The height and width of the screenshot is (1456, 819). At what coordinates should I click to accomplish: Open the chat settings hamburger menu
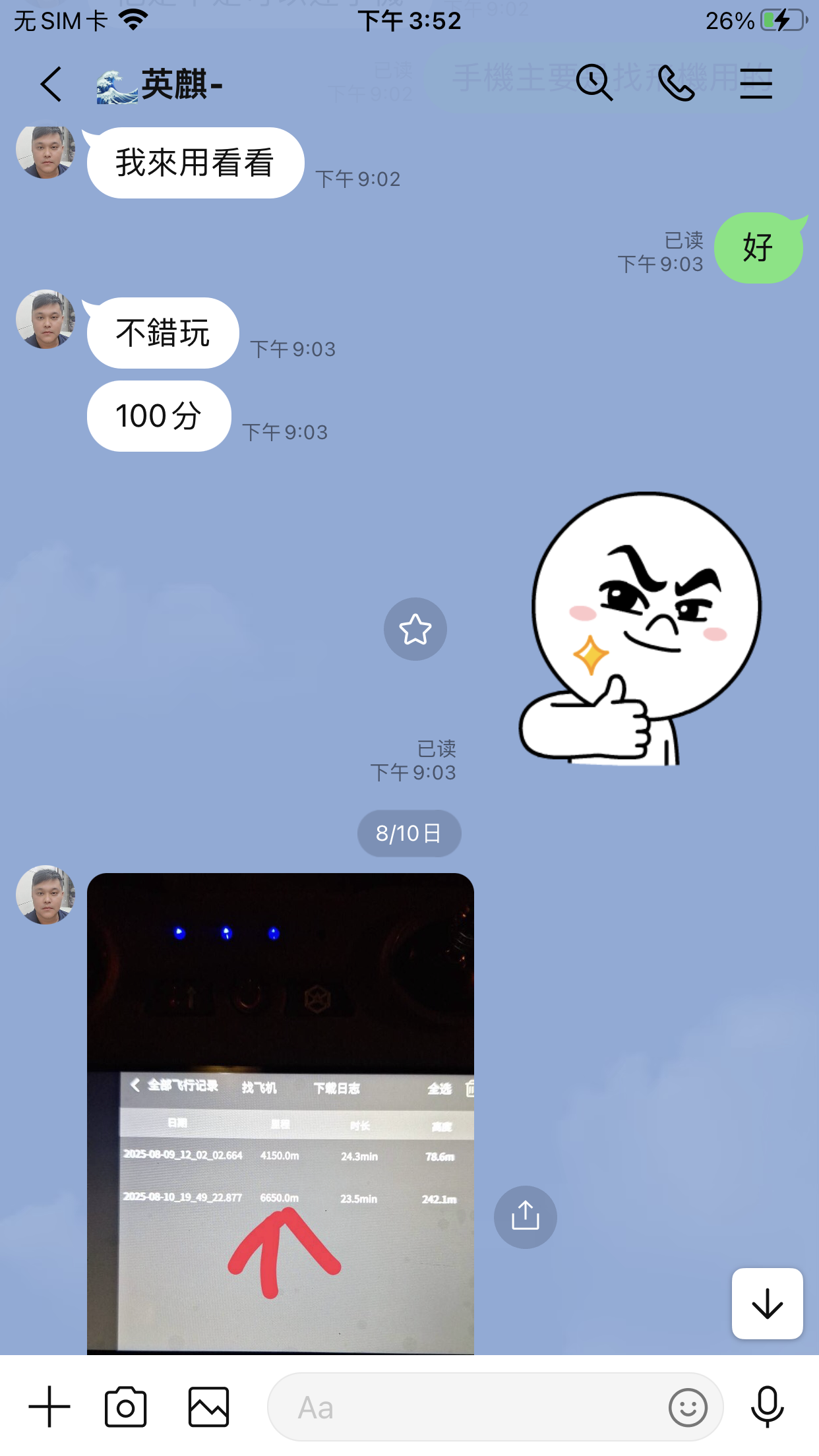click(x=756, y=84)
